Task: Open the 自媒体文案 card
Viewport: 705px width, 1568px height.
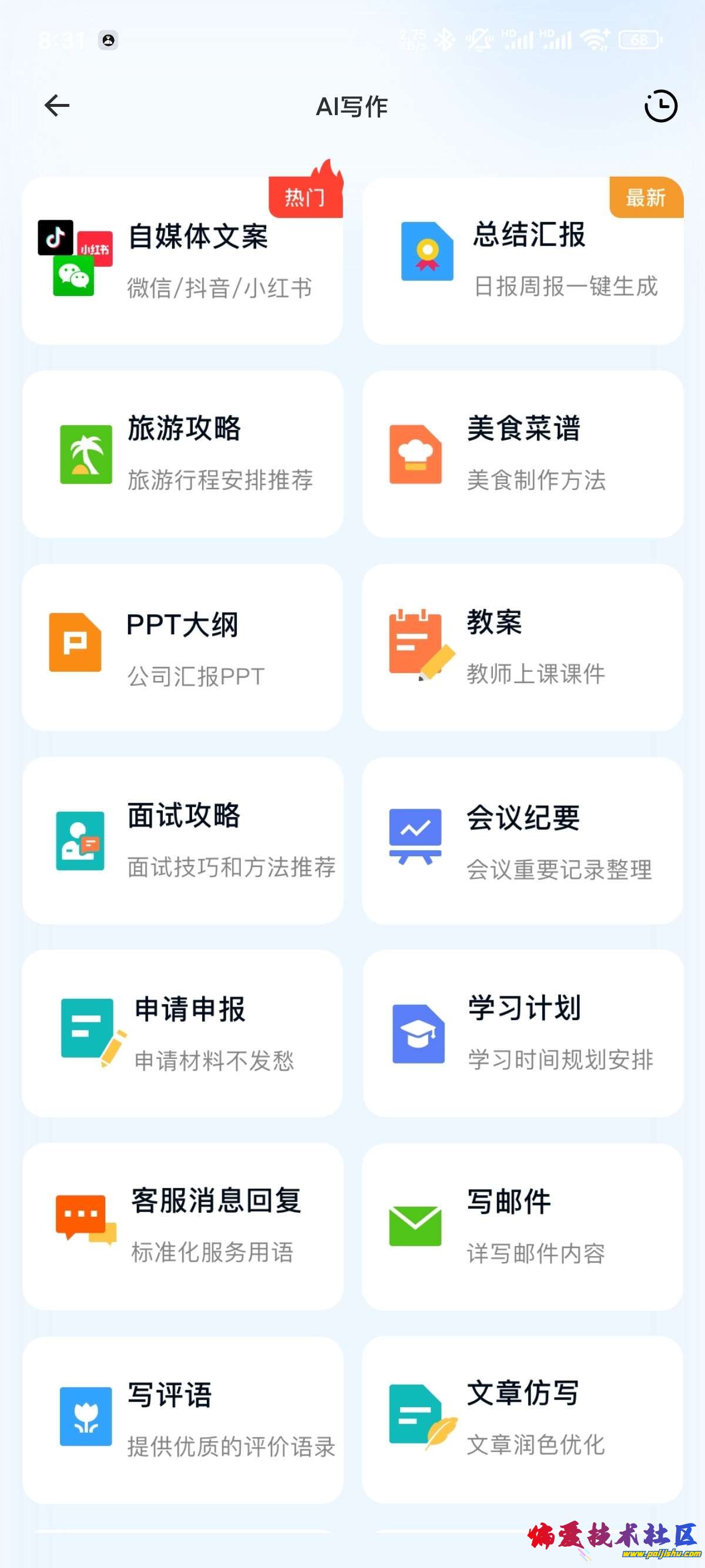Action: pos(183,261)
